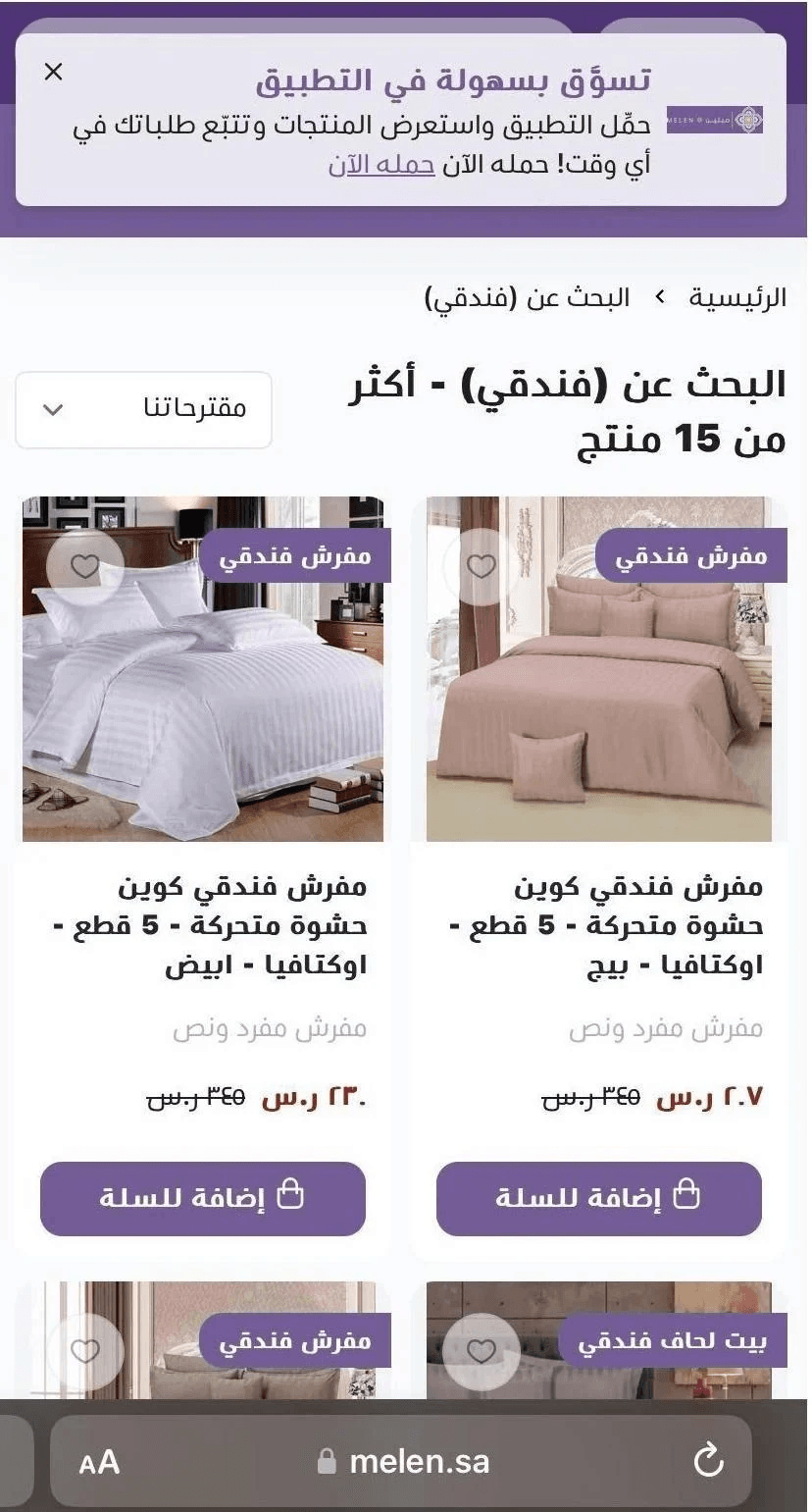Favorite the white (ابيض) hotel bedding
This screenshot has width=812, height=1512.
pos(85,566)
